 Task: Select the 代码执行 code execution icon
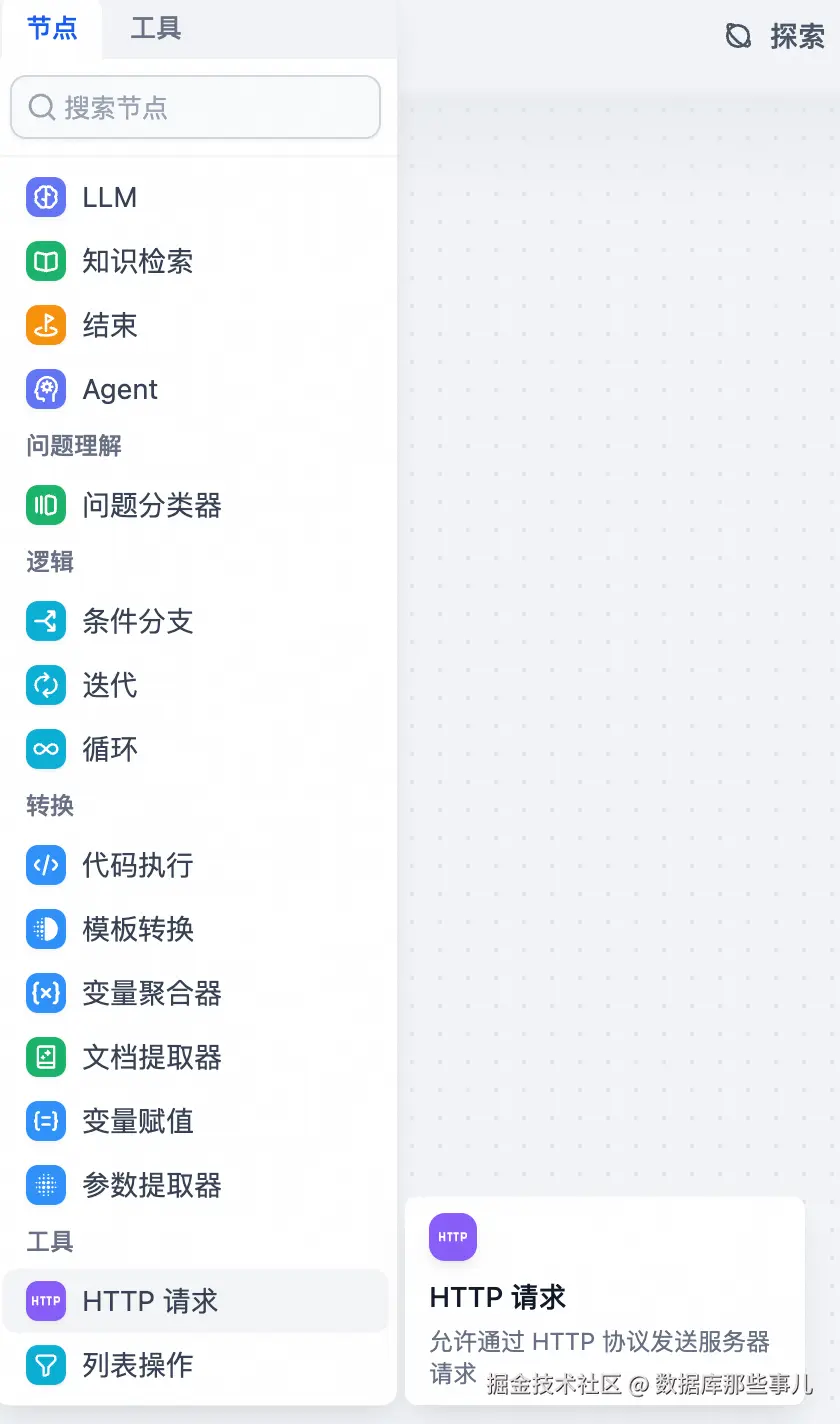[x=45, y=865]
